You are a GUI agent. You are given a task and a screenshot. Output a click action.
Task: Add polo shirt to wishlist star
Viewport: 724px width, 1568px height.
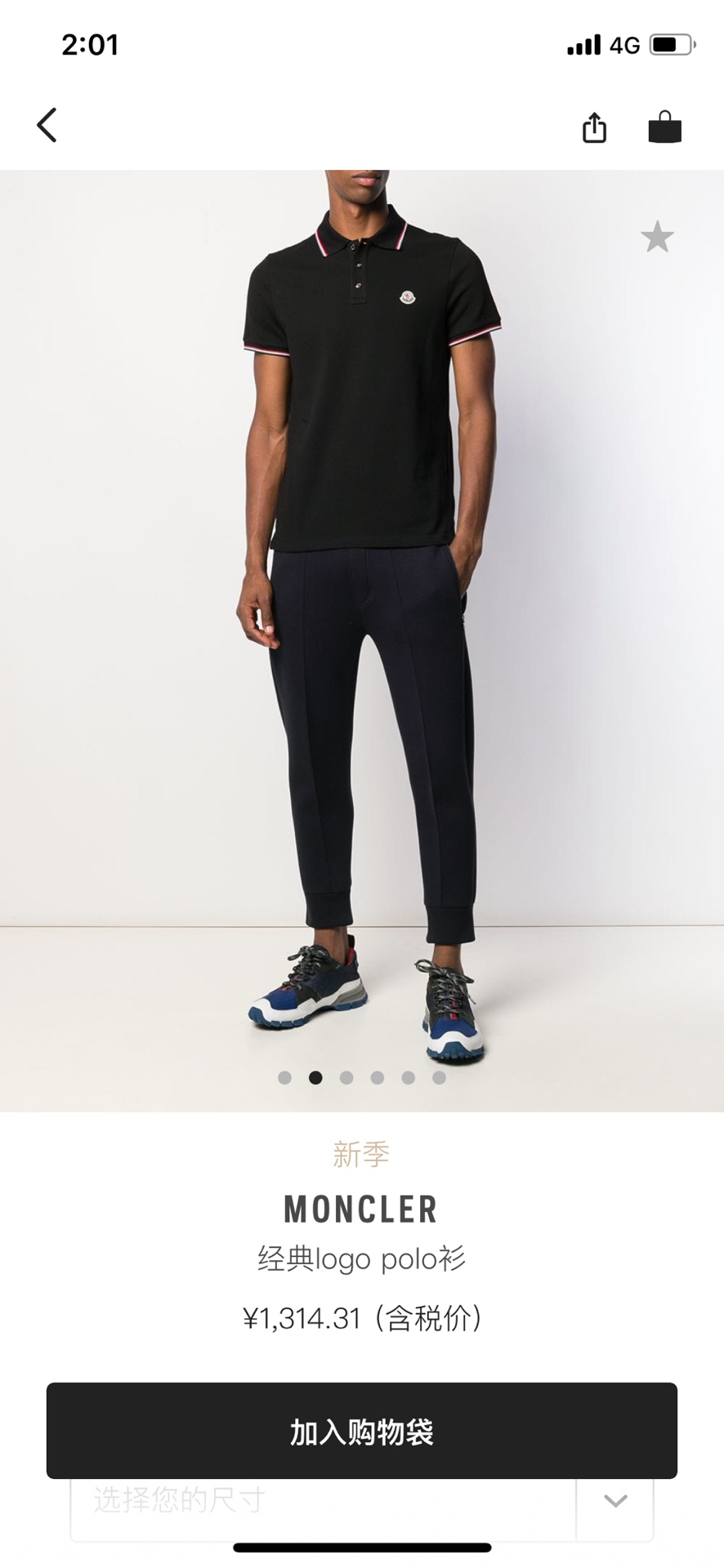point(657,238)
